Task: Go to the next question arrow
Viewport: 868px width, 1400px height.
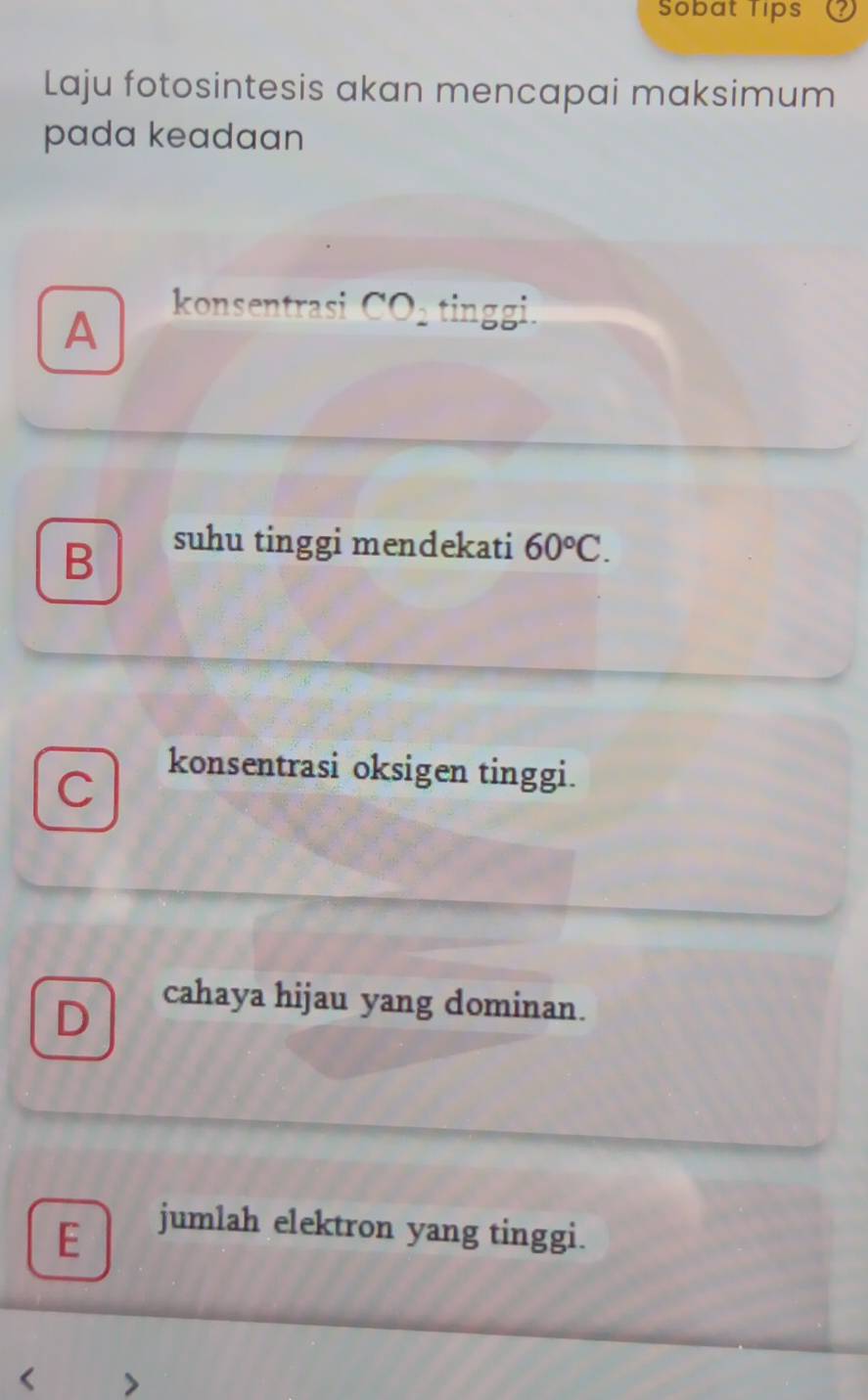Action: (x=131, y=1380)
